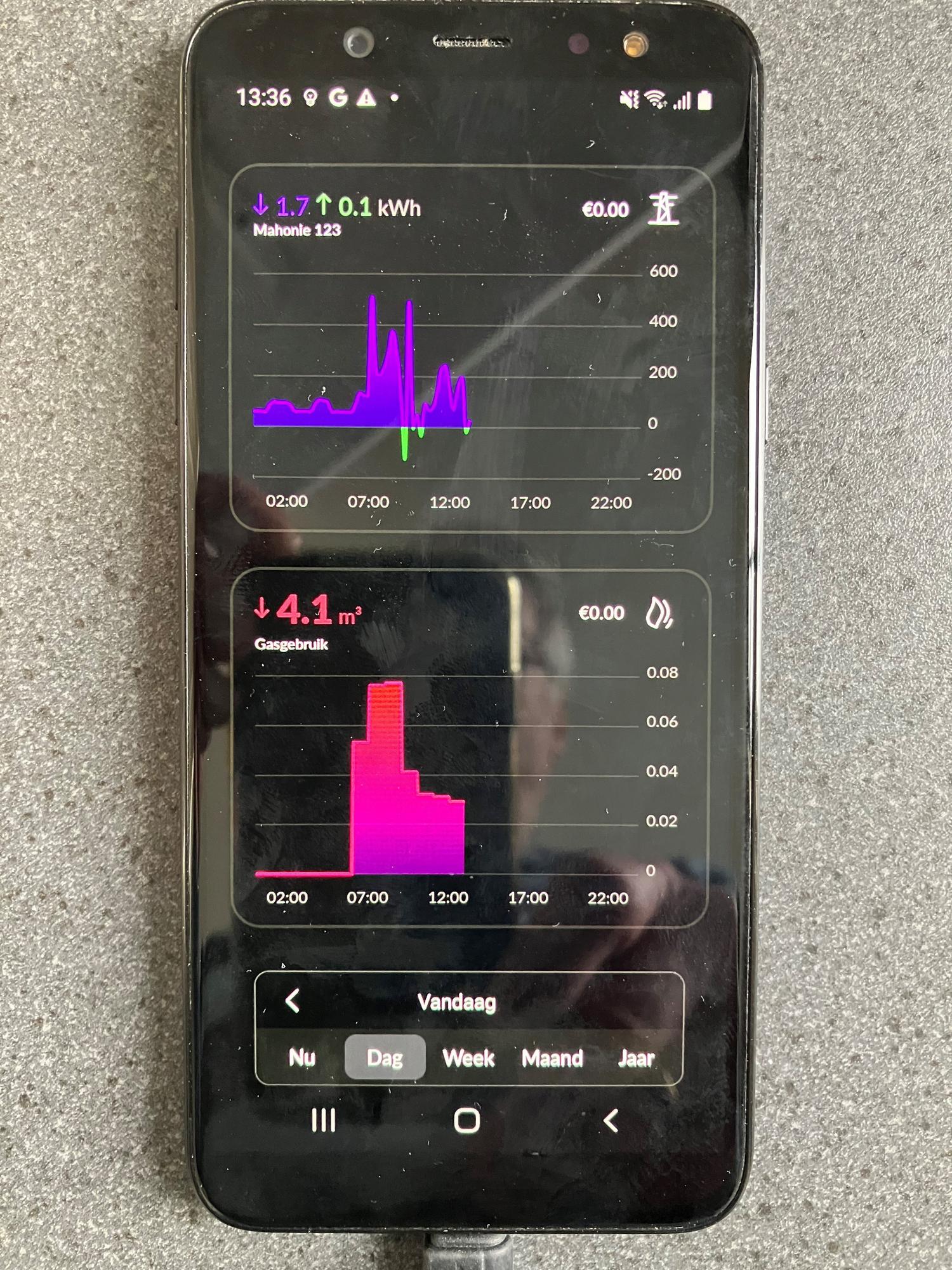Open the Gasgebruik gas usage card
This screenshot has width=952, height=1270.
coord(470,748)
